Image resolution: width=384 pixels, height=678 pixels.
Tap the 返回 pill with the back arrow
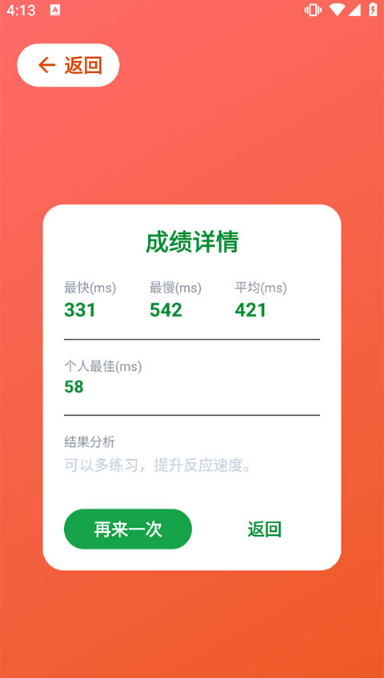click(x=68, y=65)
